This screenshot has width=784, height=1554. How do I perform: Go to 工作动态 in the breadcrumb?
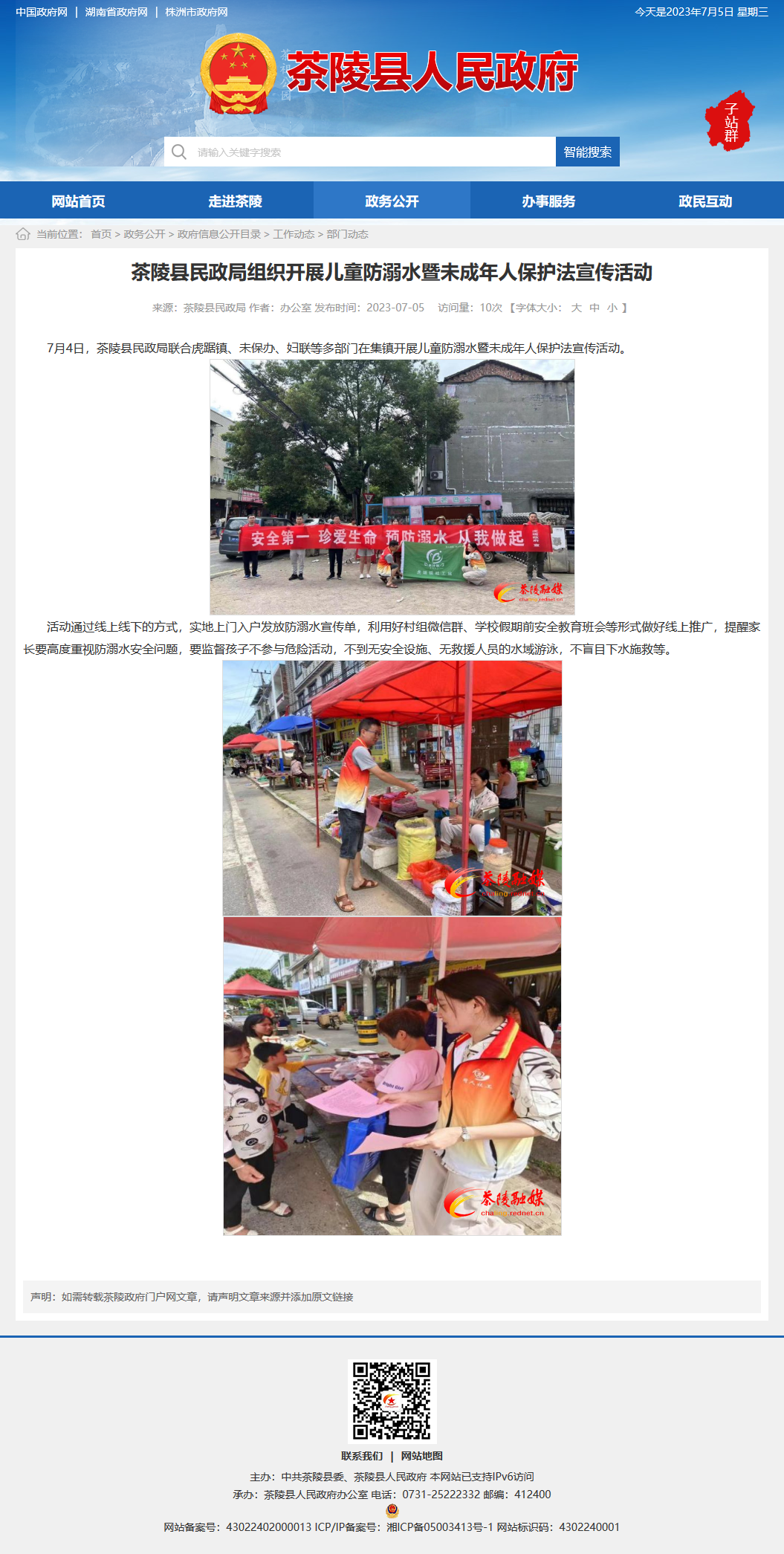(294, 234)
